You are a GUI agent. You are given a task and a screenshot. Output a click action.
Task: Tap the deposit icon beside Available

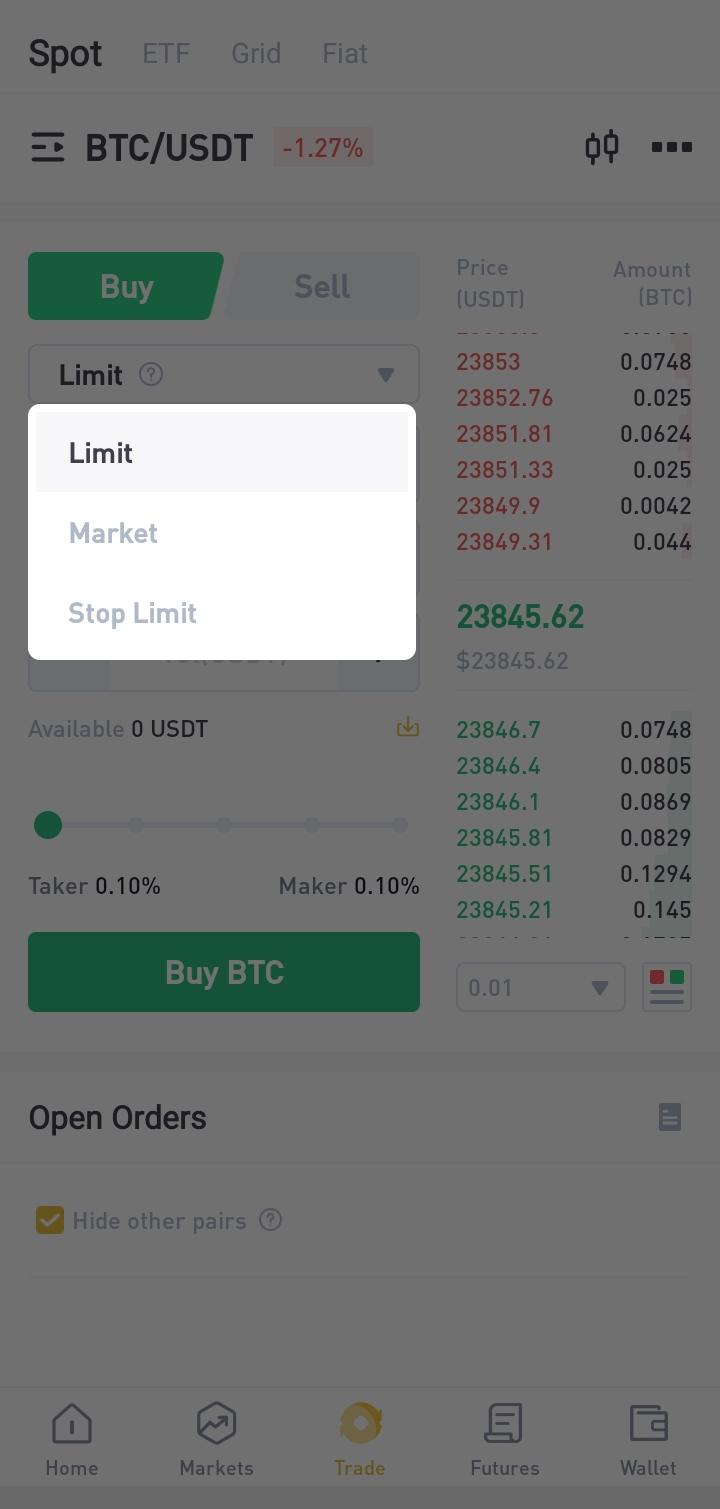(x=408, y=728)
